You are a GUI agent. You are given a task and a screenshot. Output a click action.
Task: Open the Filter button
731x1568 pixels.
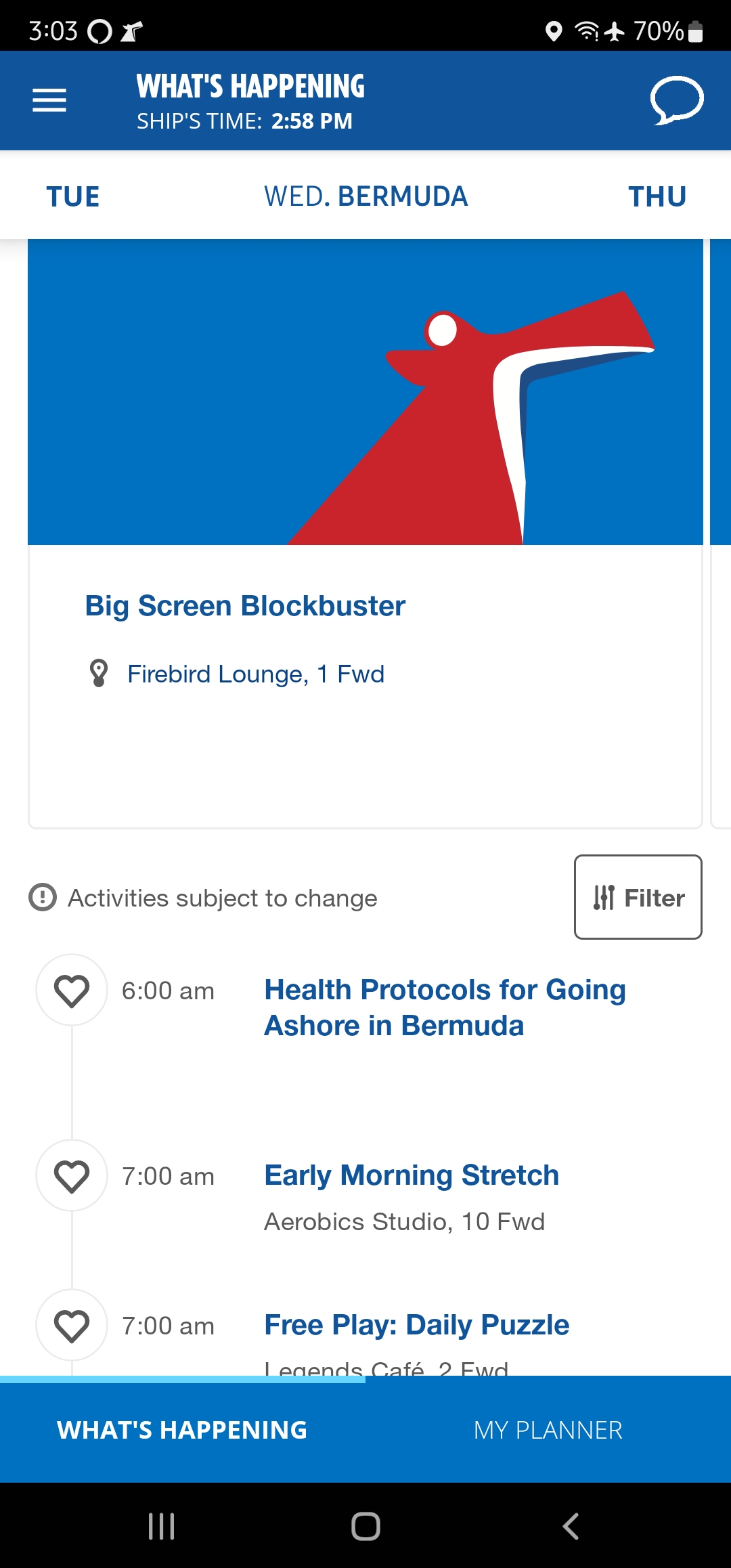tap(638, 897)
